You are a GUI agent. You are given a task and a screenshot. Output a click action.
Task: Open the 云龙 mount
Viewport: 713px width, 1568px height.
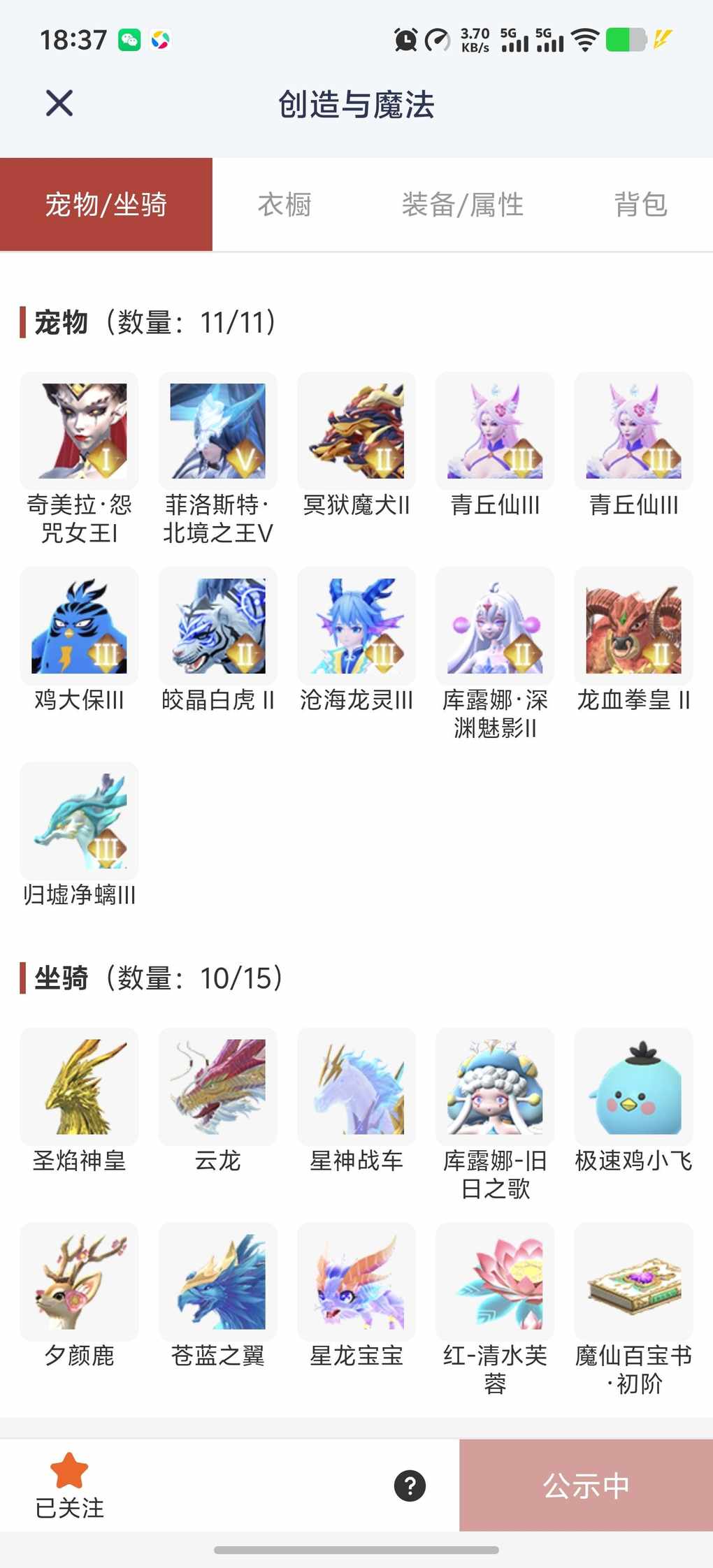pyautogui.click(x=217, y=1087)
